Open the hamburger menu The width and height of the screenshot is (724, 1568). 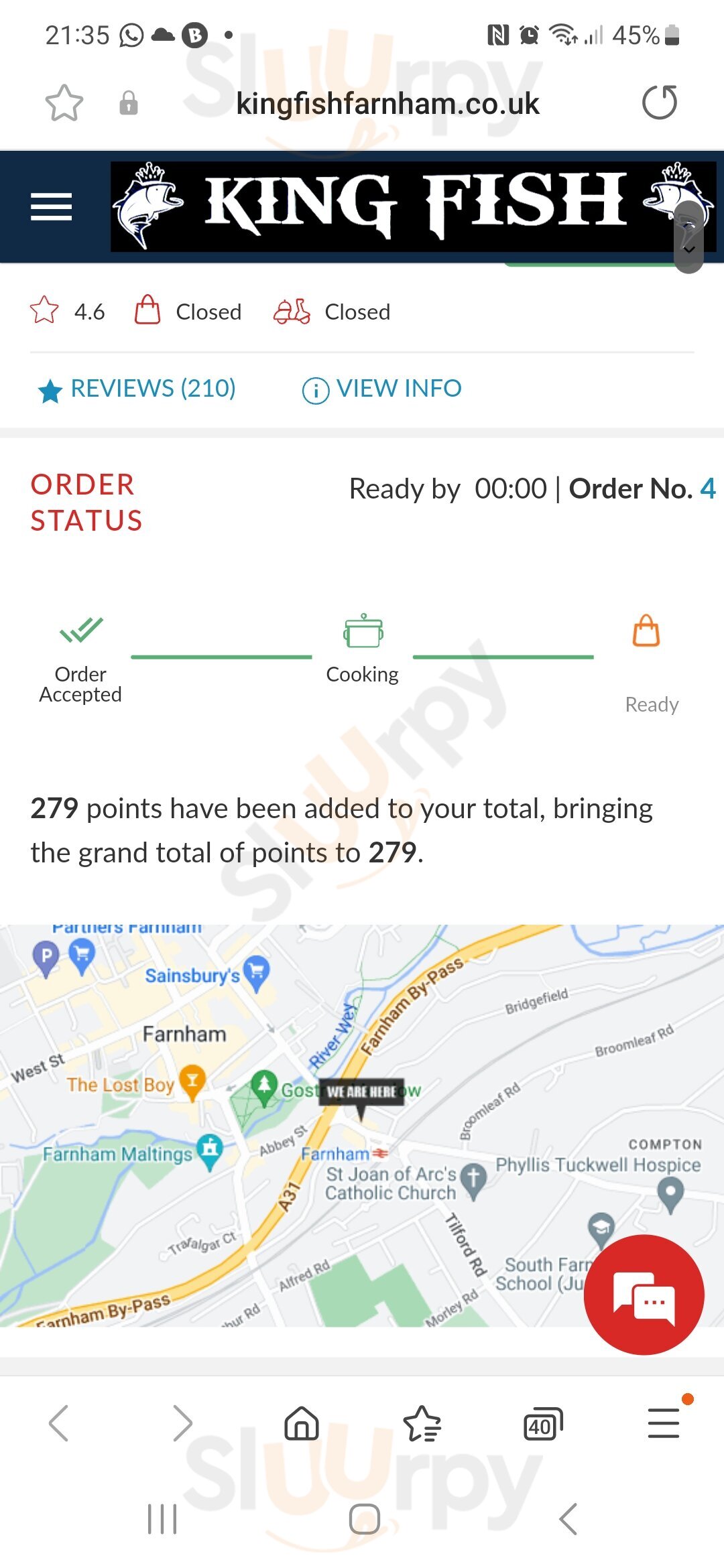51,206
